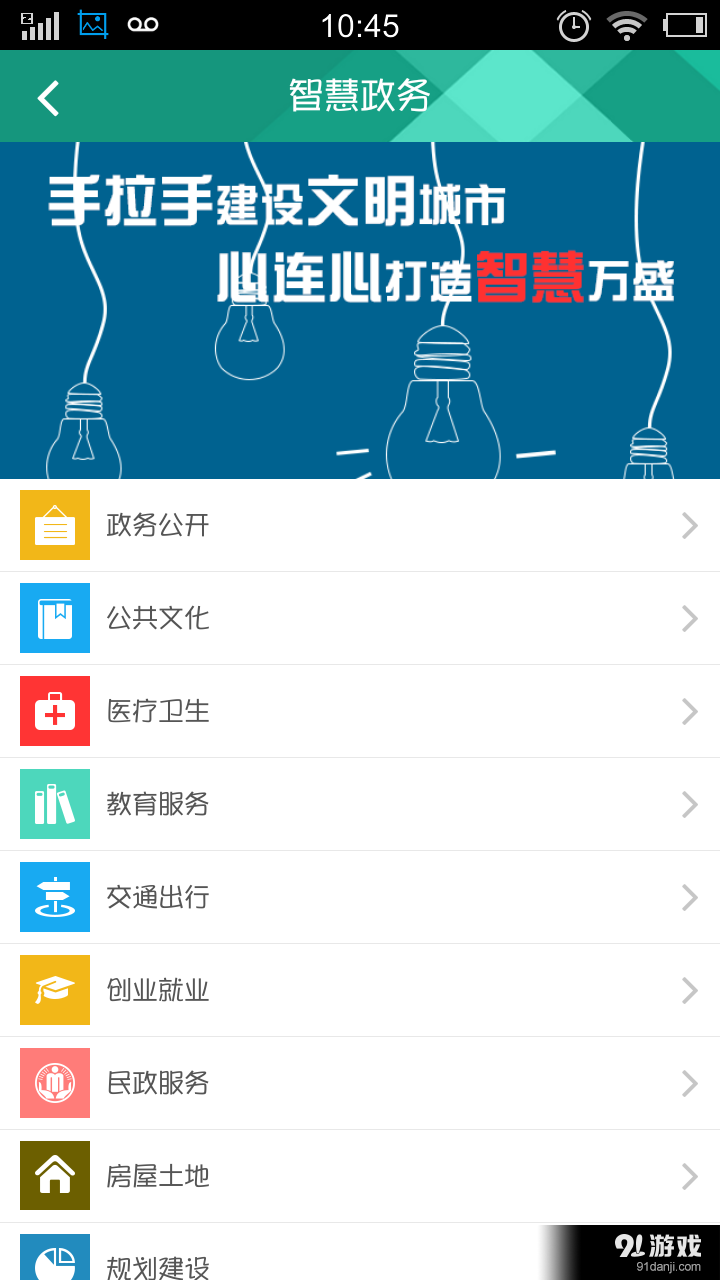Click the 创业就业 text label

coord(157,990)
